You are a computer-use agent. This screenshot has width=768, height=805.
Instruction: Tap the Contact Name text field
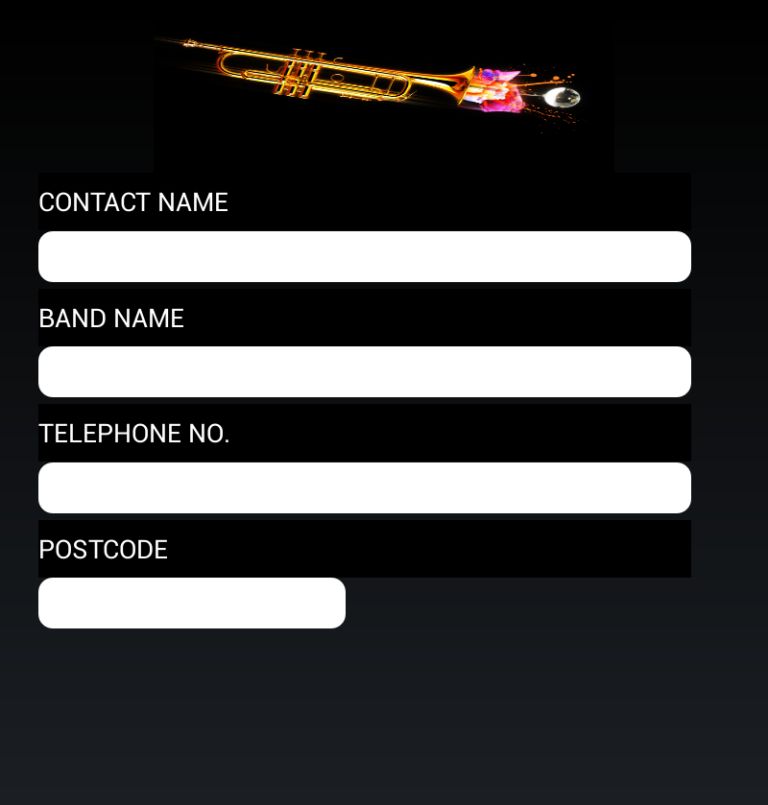pyautogui.click(x=364, y=257)
